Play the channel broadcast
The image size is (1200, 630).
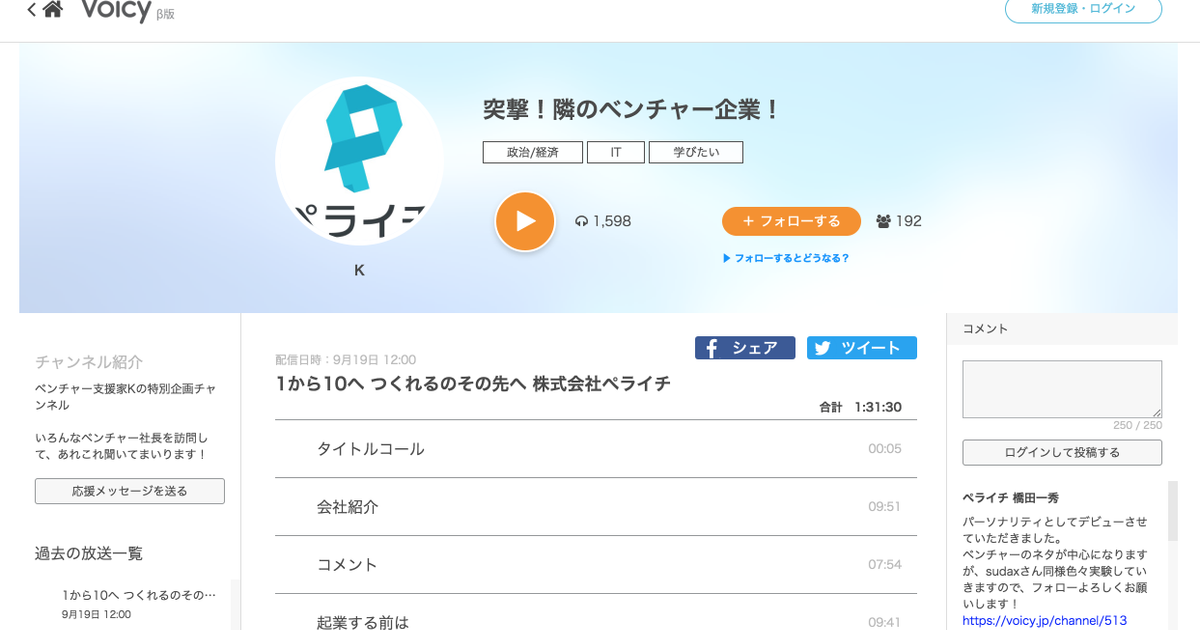(x=525, y=221)
